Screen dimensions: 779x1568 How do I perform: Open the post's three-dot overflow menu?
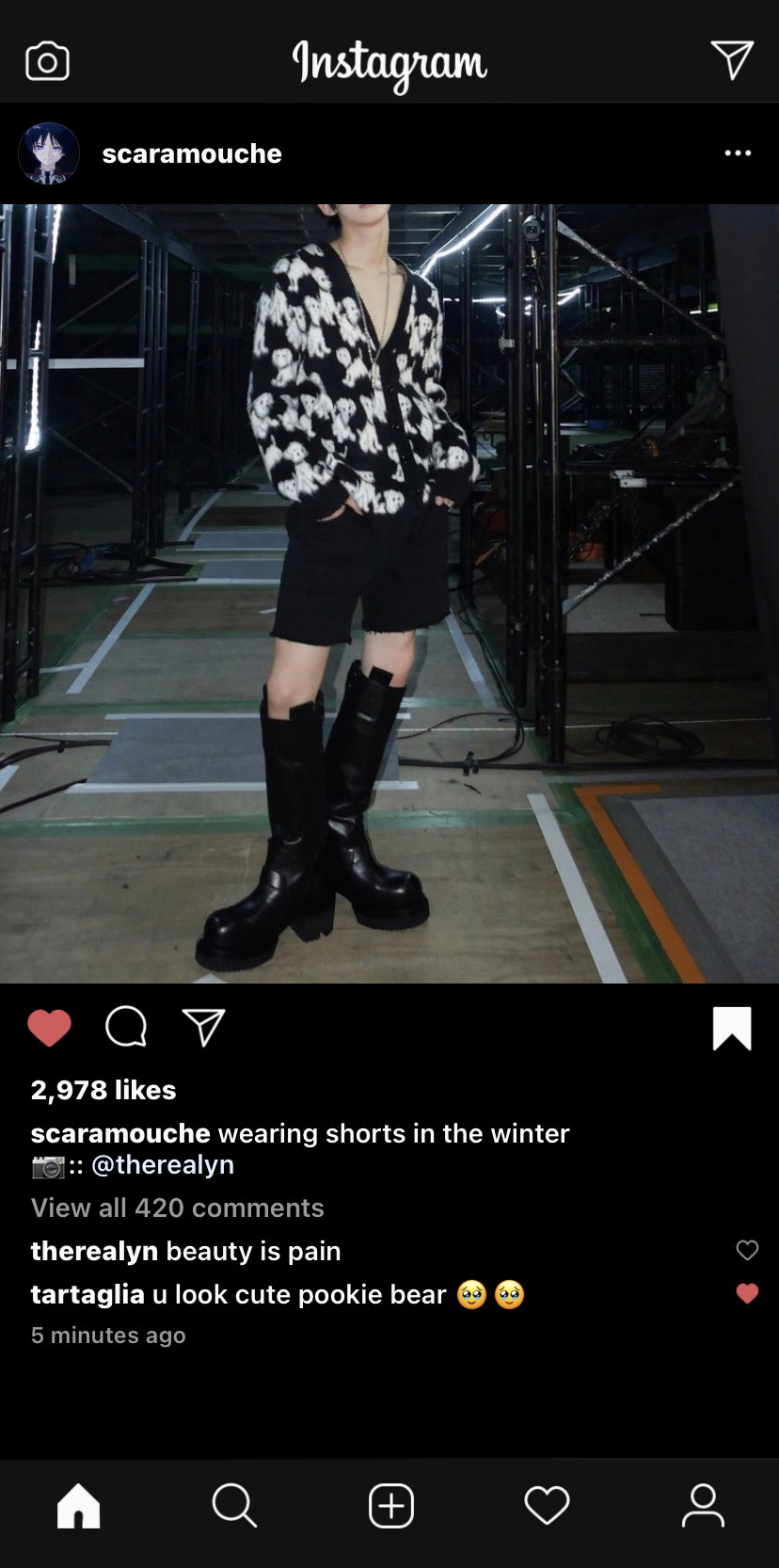click(x=738, y=153)
